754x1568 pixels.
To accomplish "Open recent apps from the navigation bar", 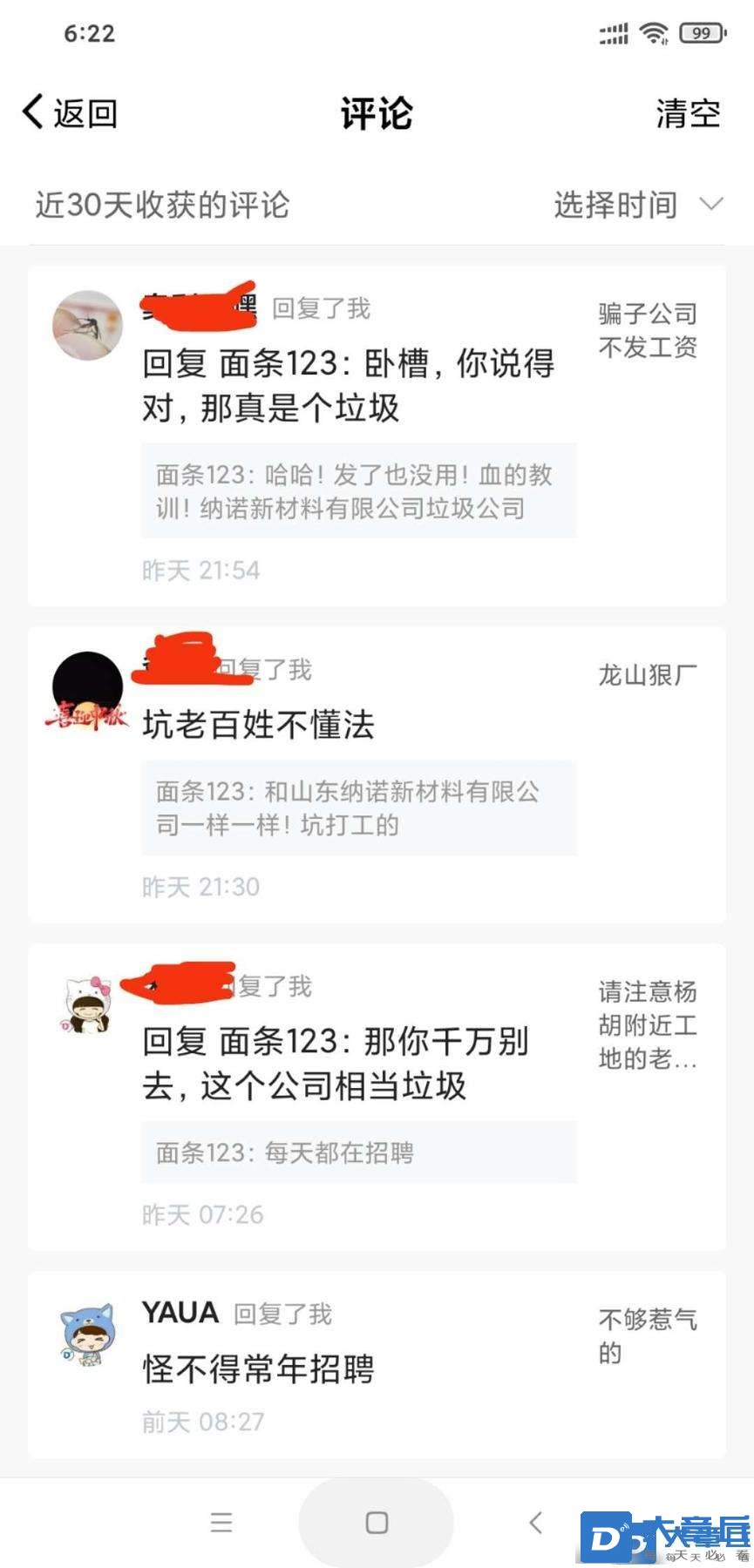I will point(221,1522).
